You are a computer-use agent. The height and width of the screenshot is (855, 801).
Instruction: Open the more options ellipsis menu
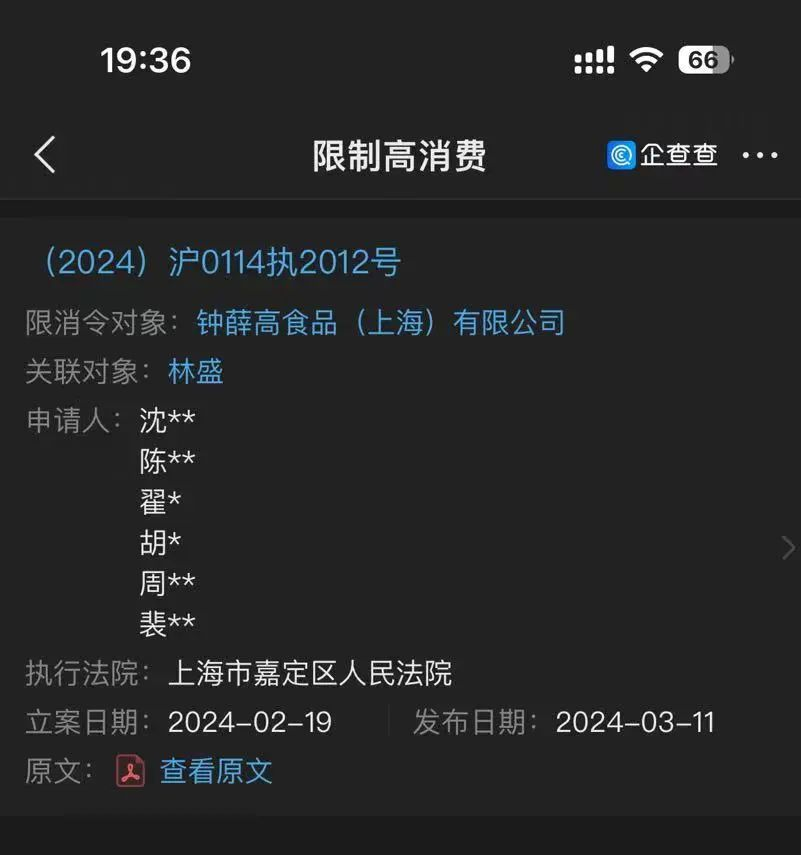762,155
